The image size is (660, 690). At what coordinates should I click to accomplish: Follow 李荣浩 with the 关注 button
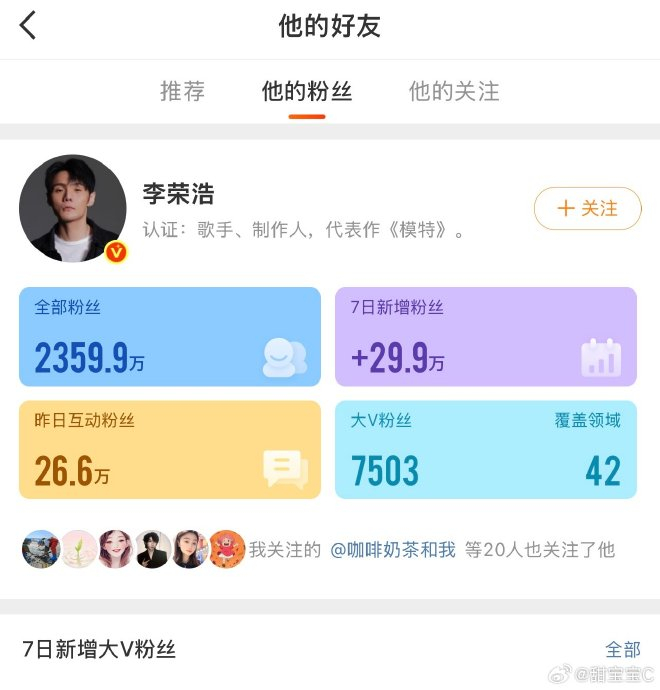(x=587, y=208)
